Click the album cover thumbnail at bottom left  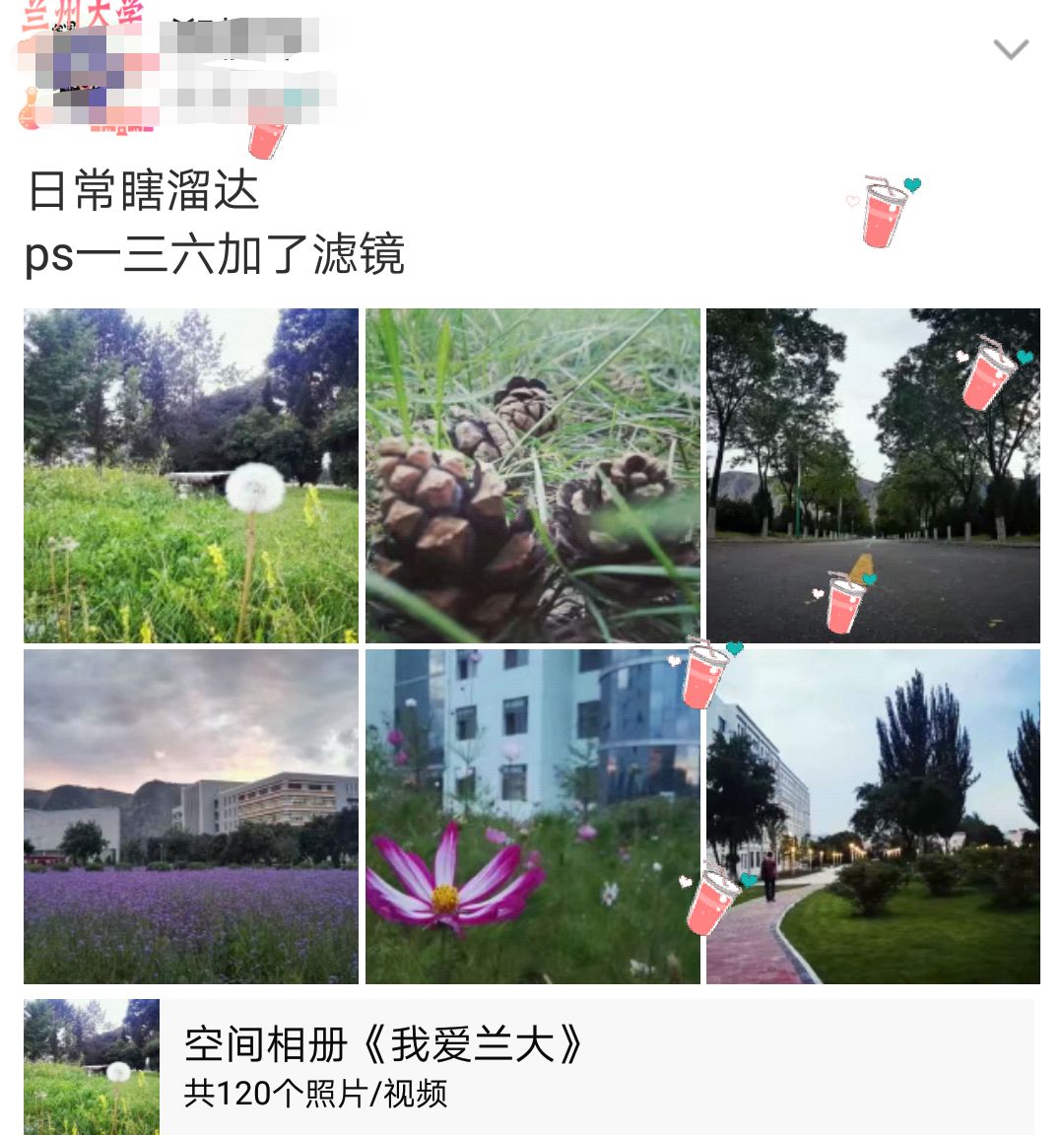point(90,1065)
